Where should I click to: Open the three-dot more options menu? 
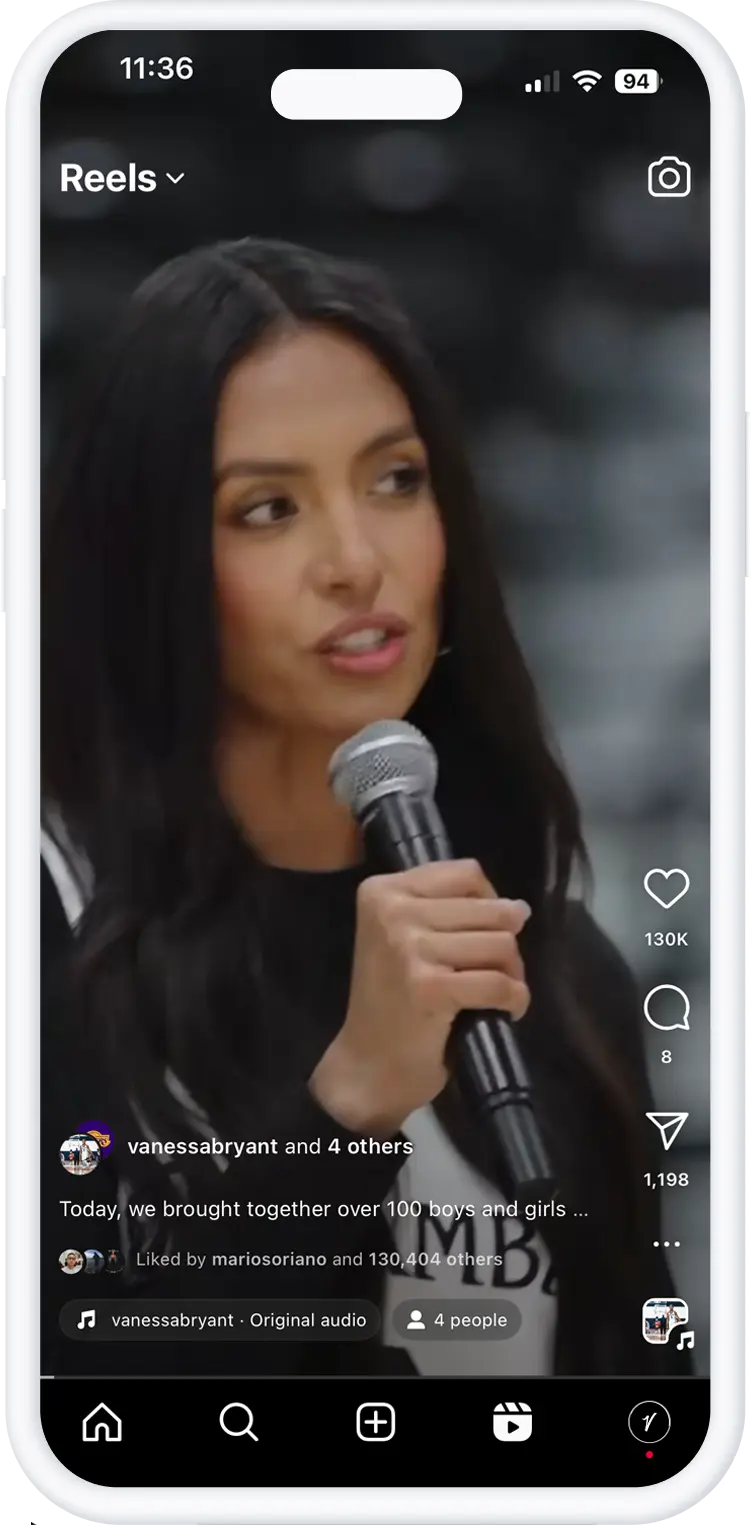coord(666,1244)
